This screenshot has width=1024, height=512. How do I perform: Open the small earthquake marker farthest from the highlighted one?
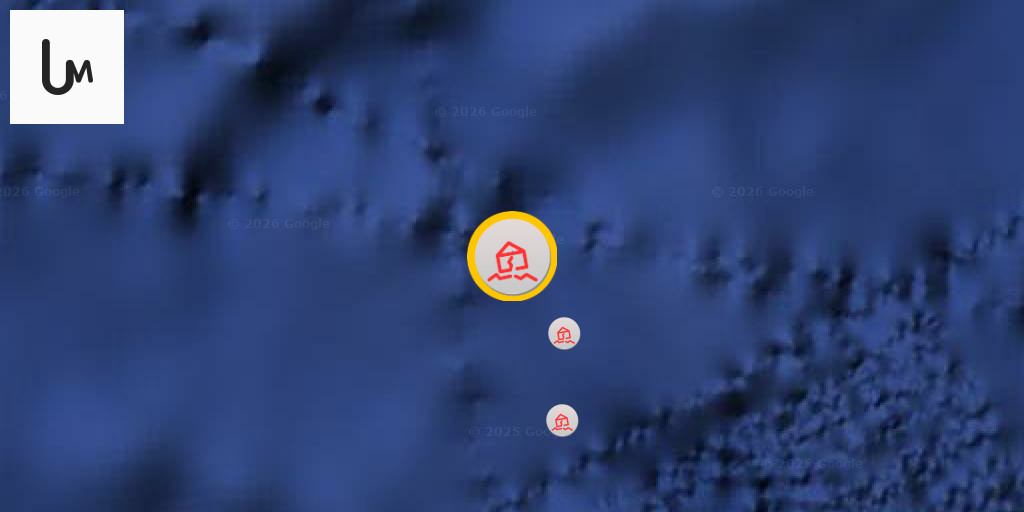click(x=562, y=420)
